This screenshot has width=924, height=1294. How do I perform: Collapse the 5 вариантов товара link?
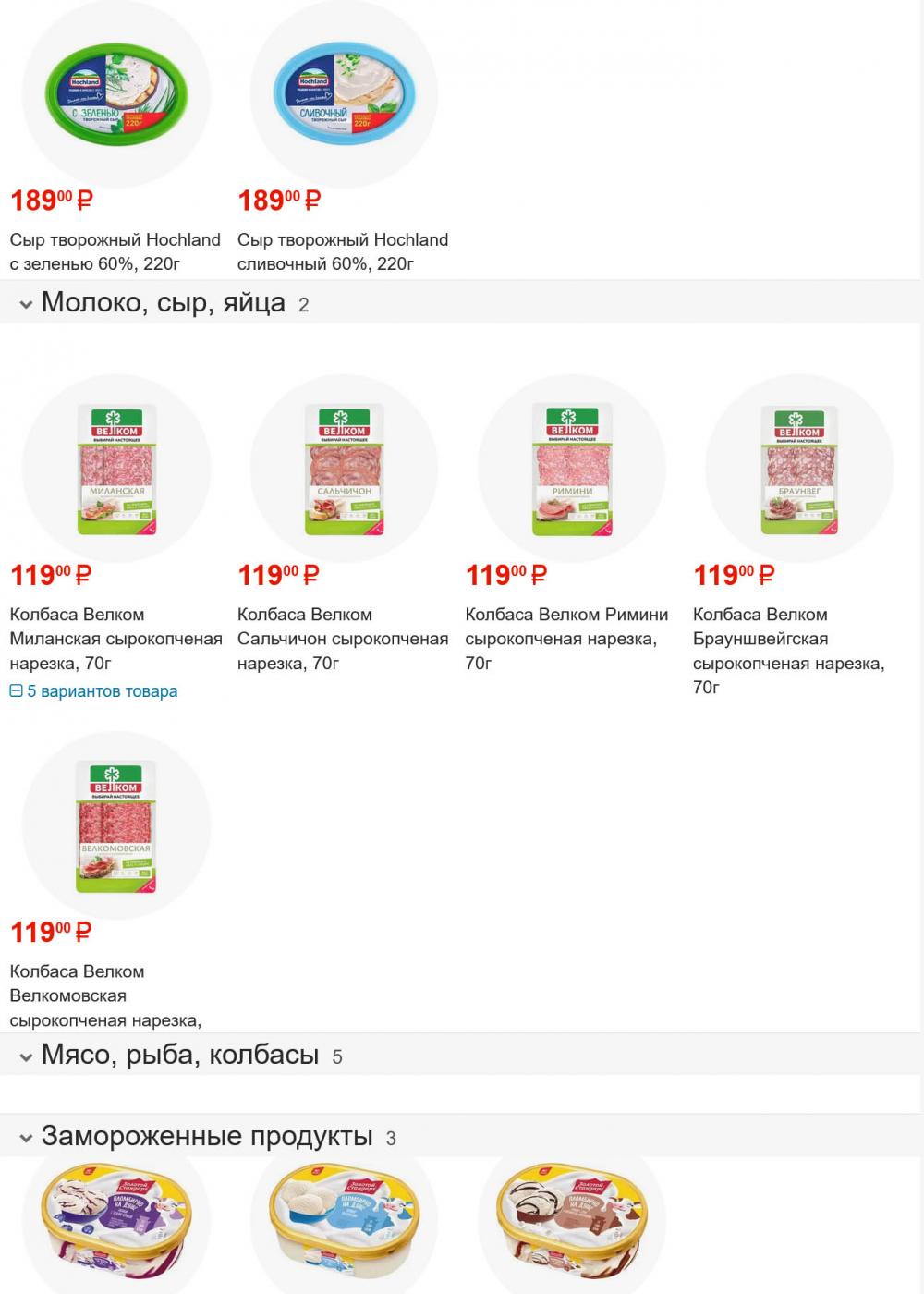pyautogui.click(x=93, y=691)
